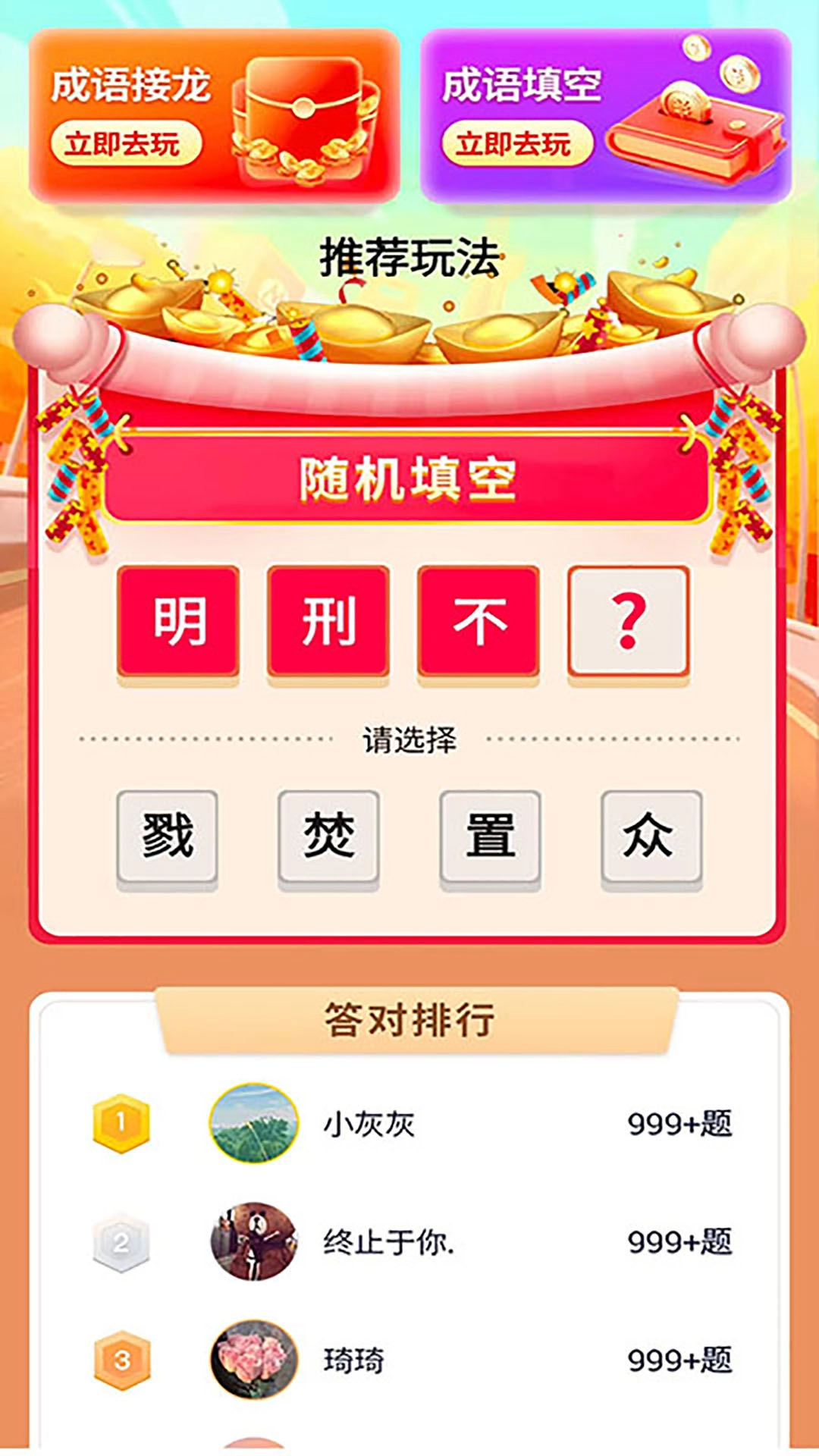The image size is (819, 1456).
Task: Pick answer character 置
Action: tap(490, 836)
